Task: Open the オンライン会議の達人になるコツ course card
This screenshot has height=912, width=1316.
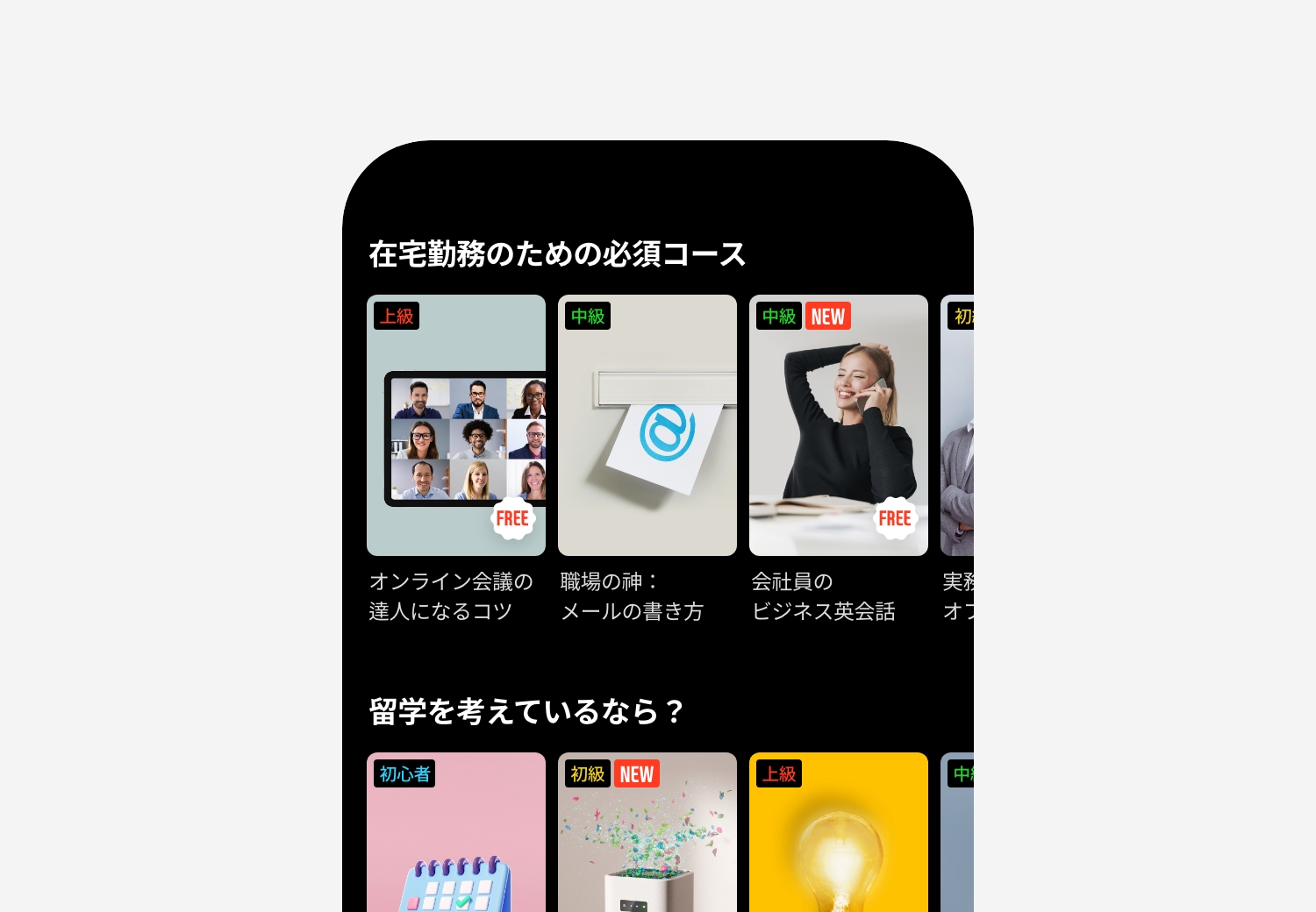Action: tap(455, 425)
